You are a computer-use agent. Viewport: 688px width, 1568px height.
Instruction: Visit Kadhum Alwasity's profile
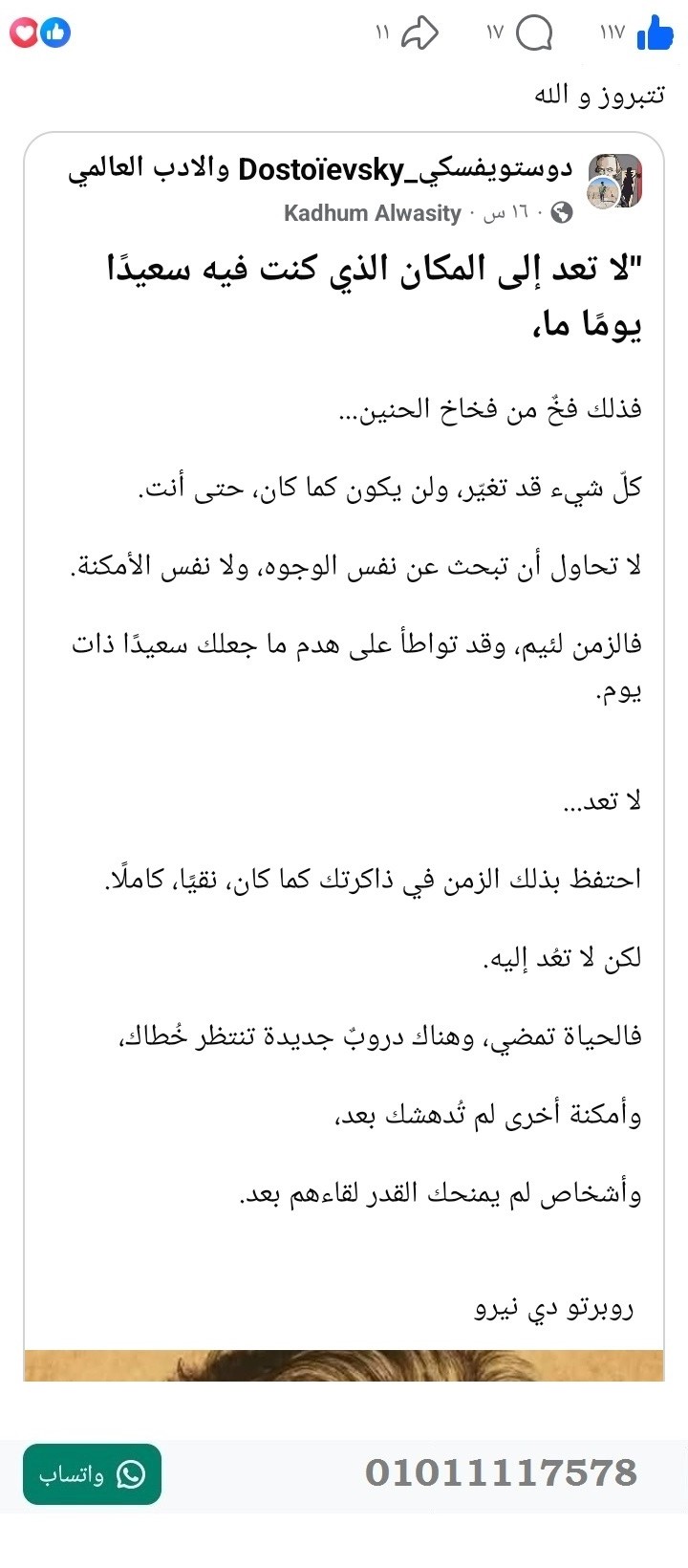[x=371, y=212]
